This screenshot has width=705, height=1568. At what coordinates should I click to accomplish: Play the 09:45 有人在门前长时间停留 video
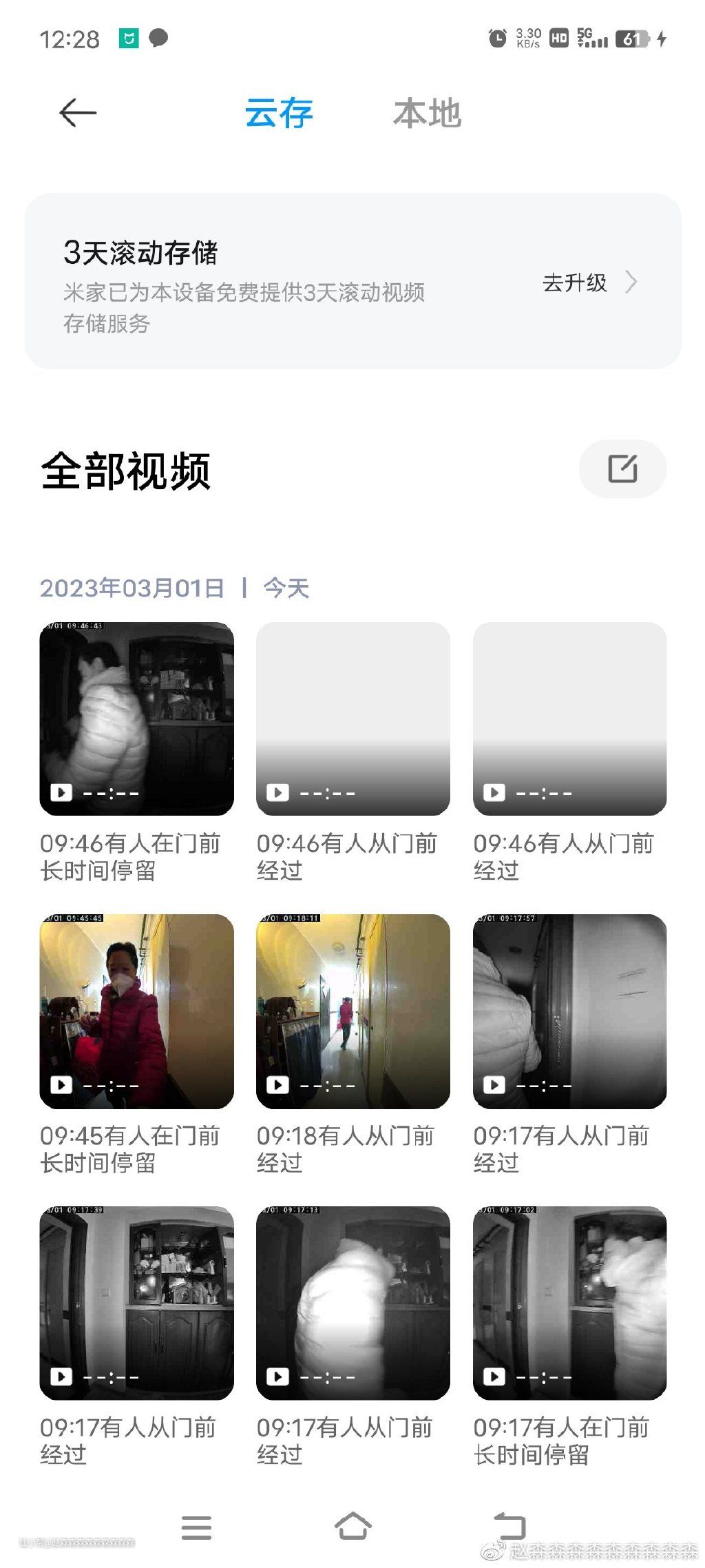click(136, 1011)
